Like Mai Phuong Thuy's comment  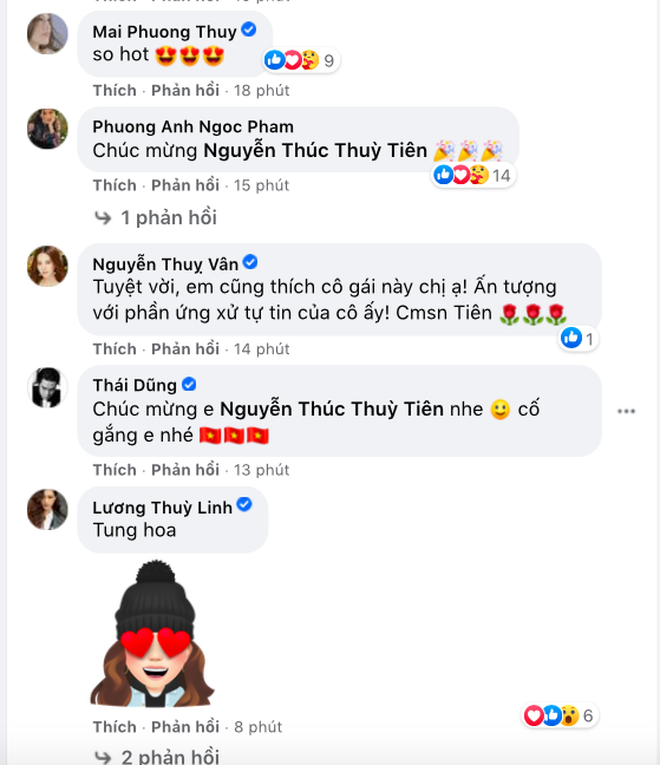coord(114,90)
